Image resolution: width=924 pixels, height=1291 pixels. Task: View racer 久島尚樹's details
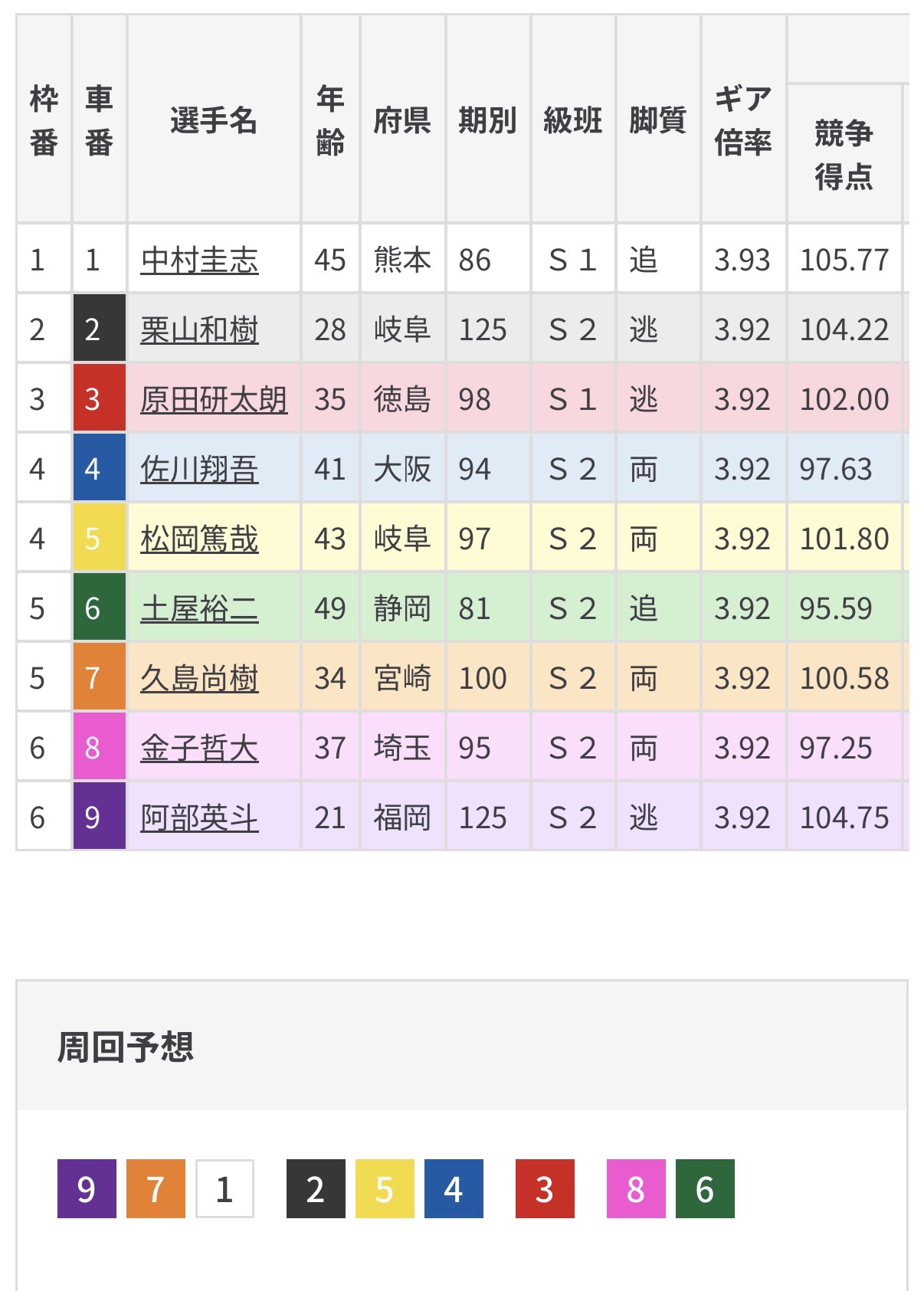pyautogui.click(x=199, y=679)
